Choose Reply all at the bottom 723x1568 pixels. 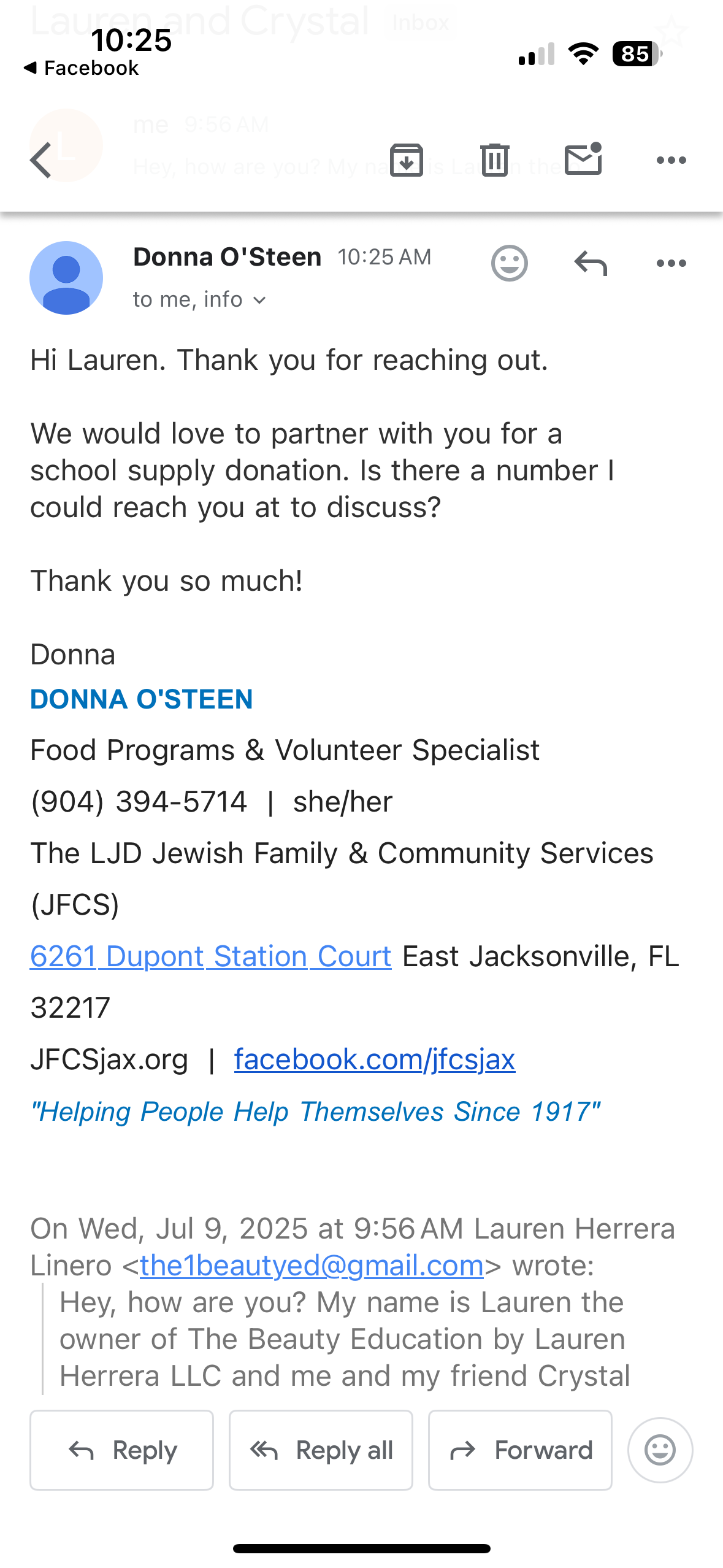click(321, 1450)
